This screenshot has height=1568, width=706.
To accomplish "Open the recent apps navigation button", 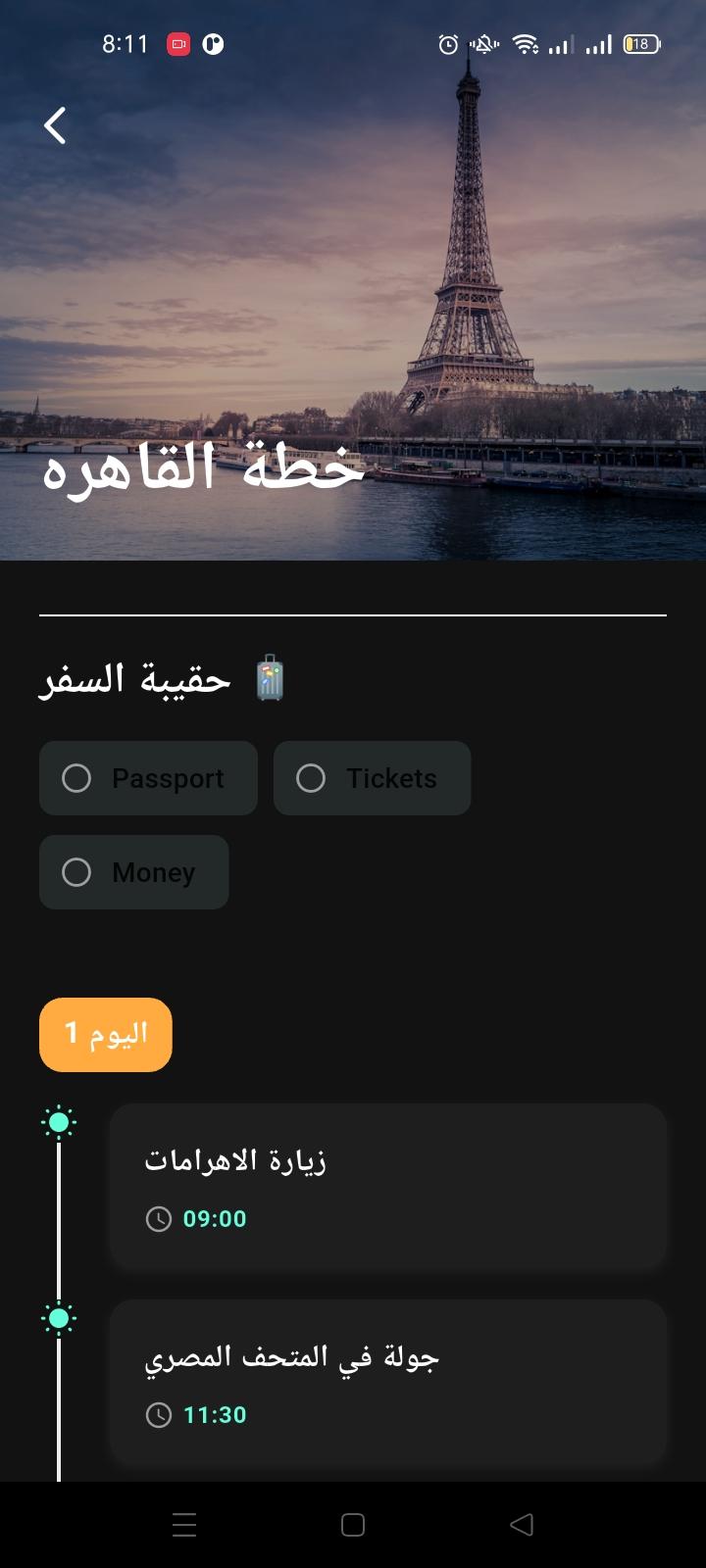I will coord(184,1524).
